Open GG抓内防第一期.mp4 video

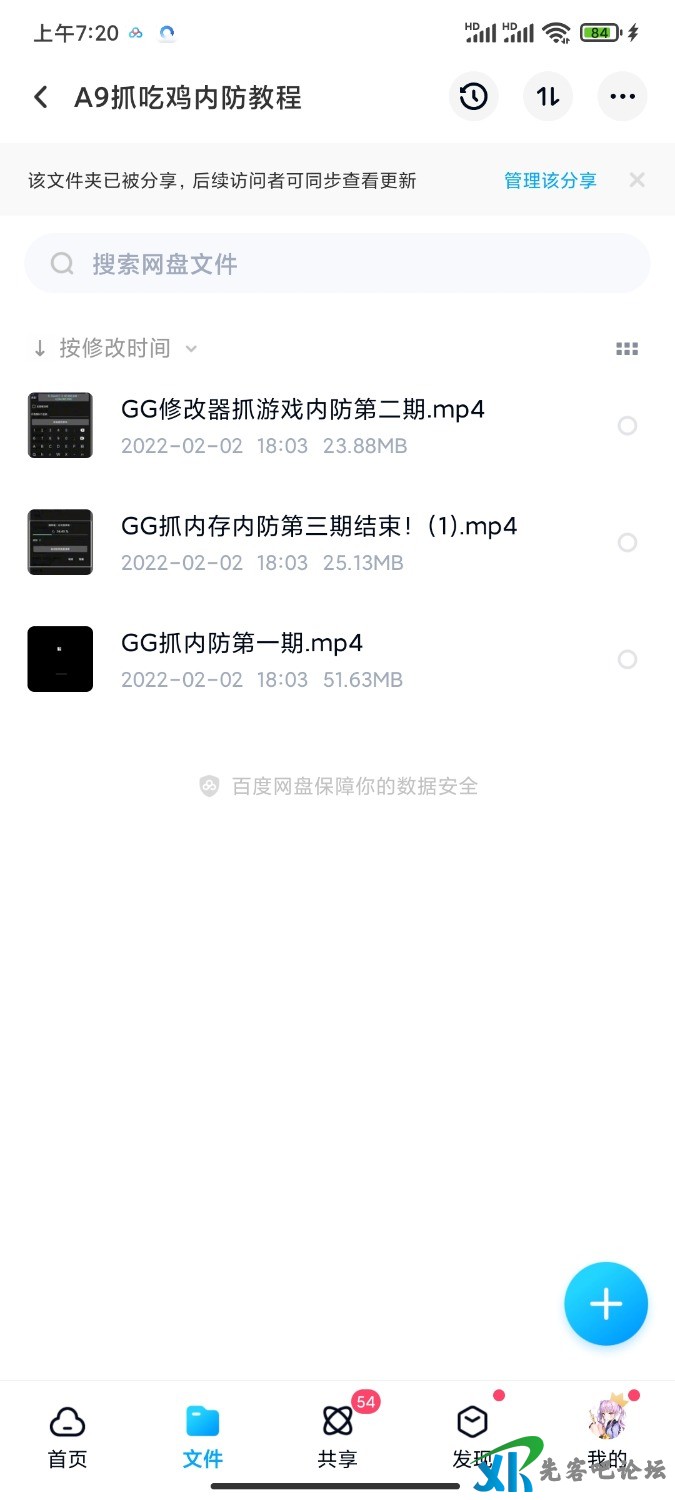point(241,643)
